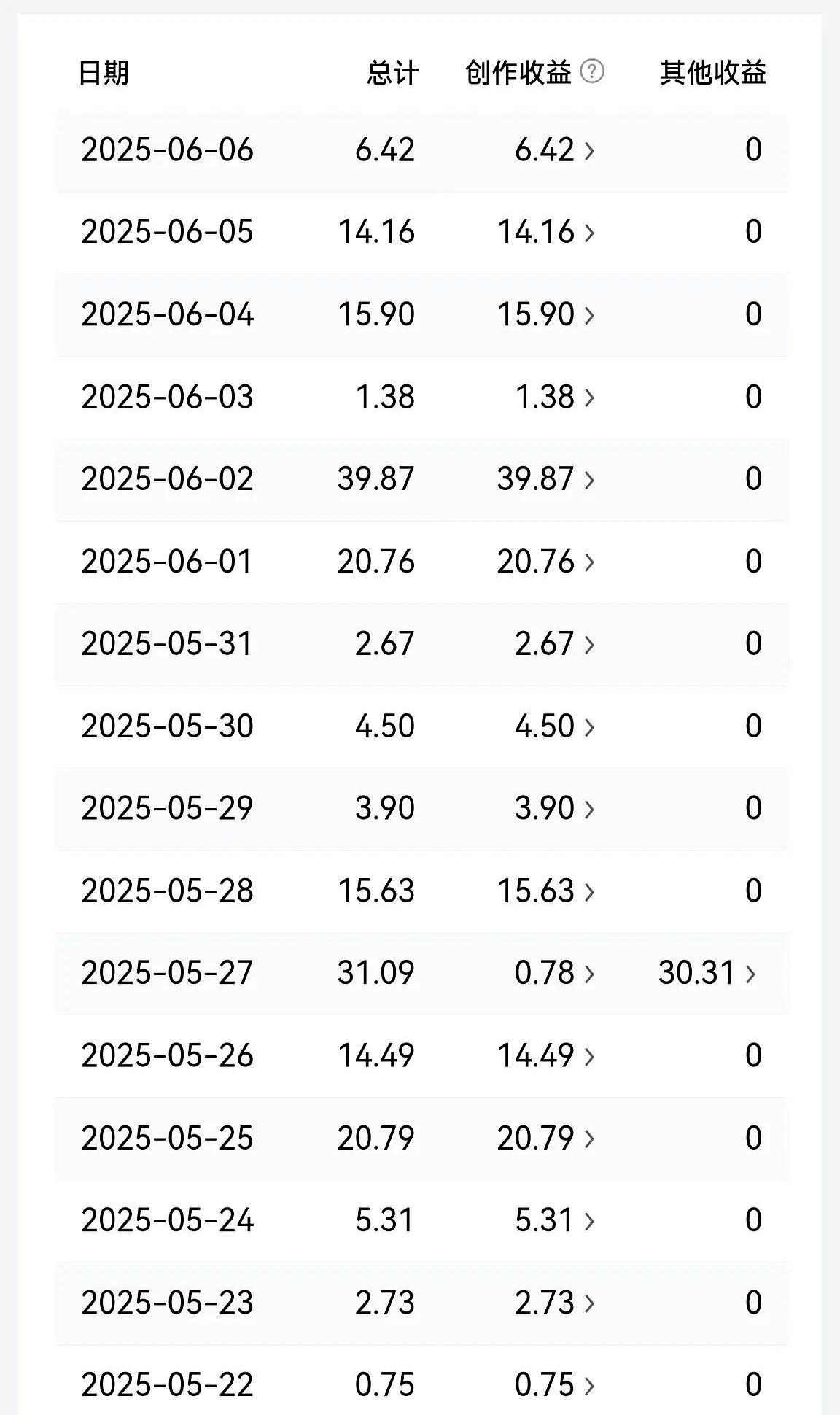Open 2.67 创作收益 for 2025-05-31

pyautogui.click(x=555, y=644)
